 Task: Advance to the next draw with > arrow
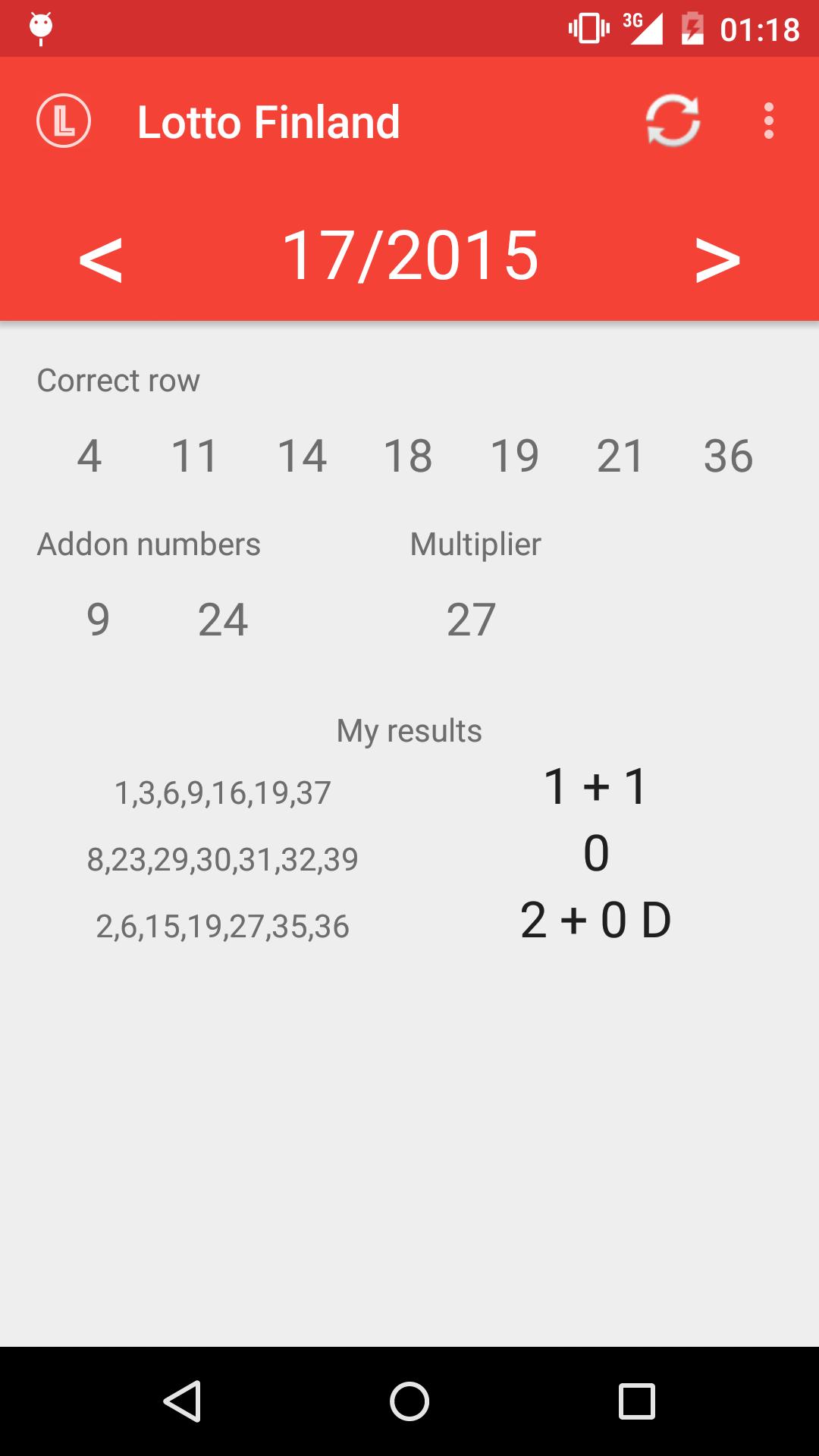click(x=717, y=258)
